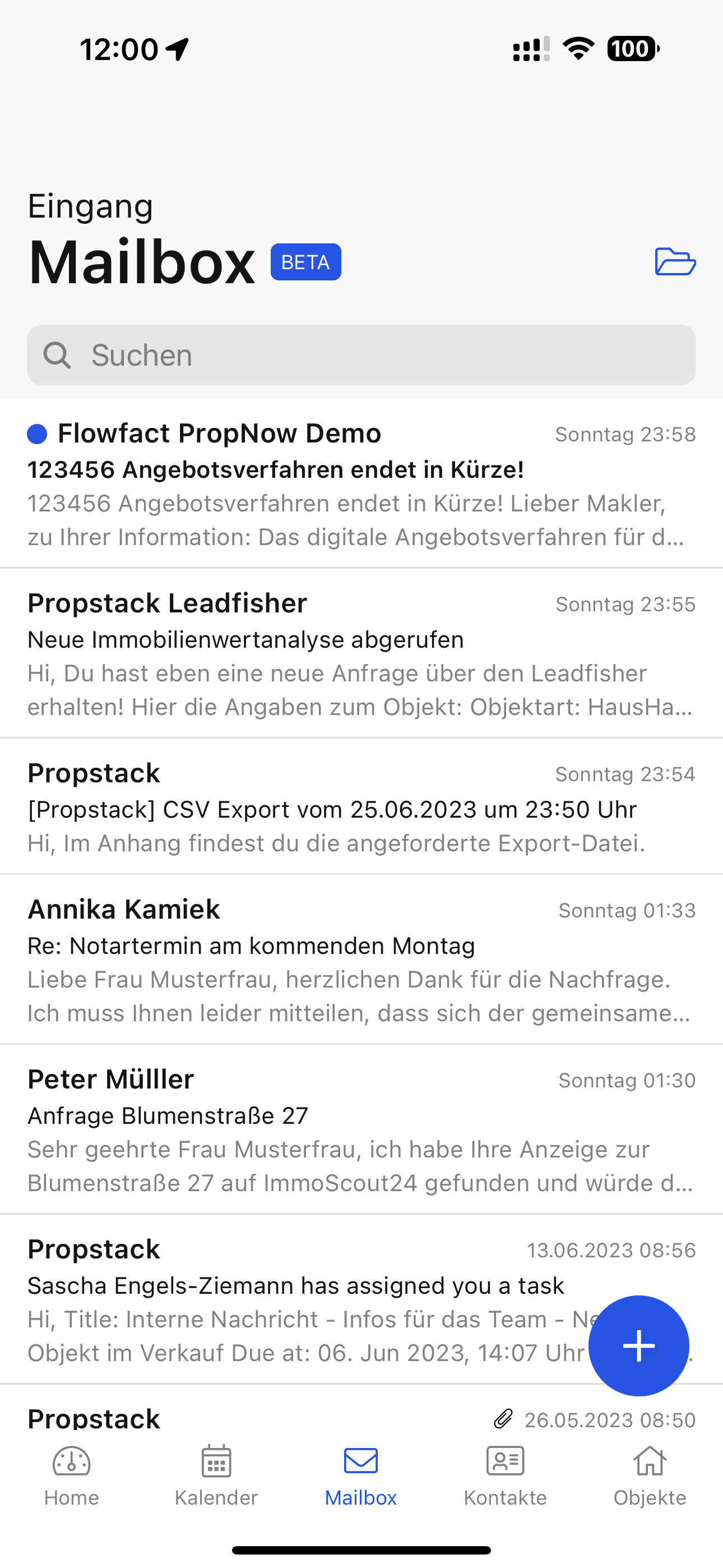Open the Propstack email from 26.05.2023

coord(243,1418)
